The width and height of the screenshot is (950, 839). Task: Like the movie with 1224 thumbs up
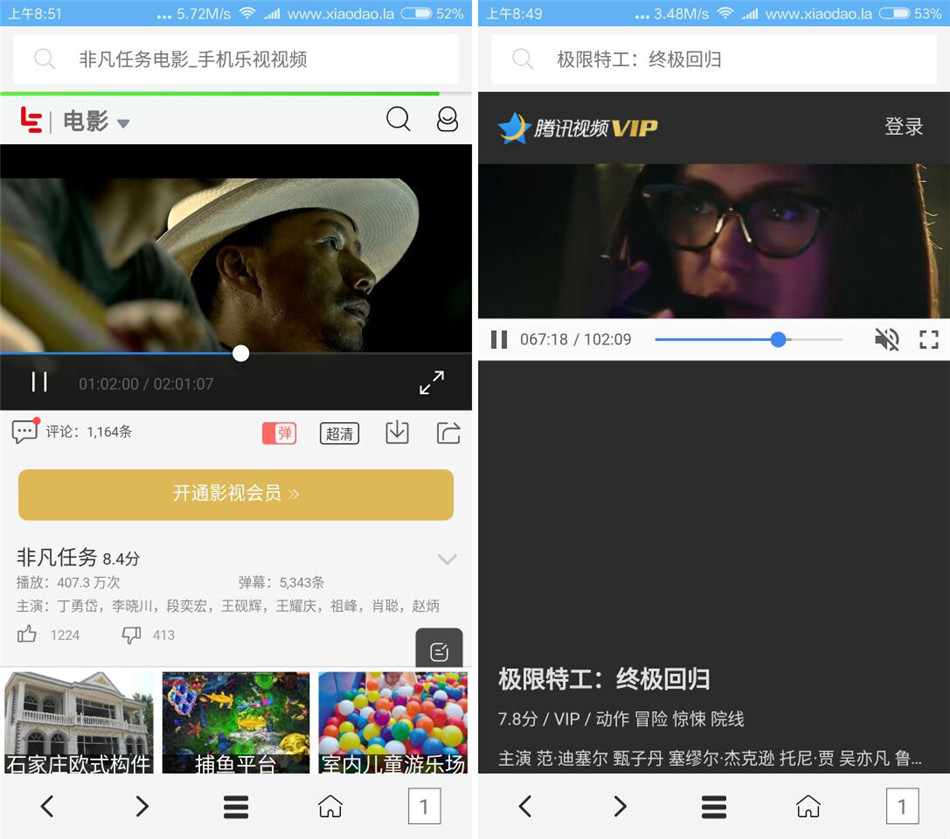click(28, 634)
